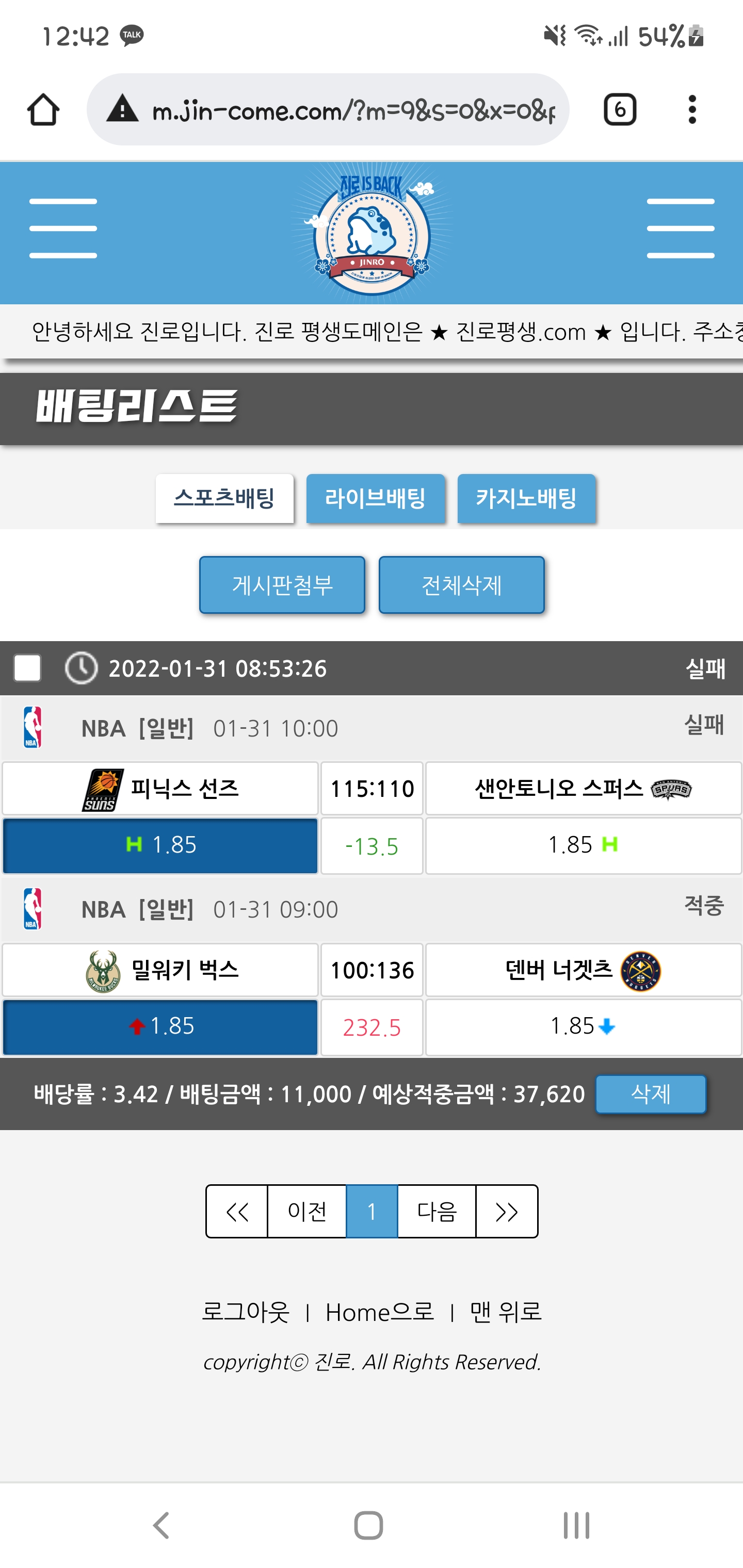Jump to top with 맨 위로

[x=506, y=1312]
